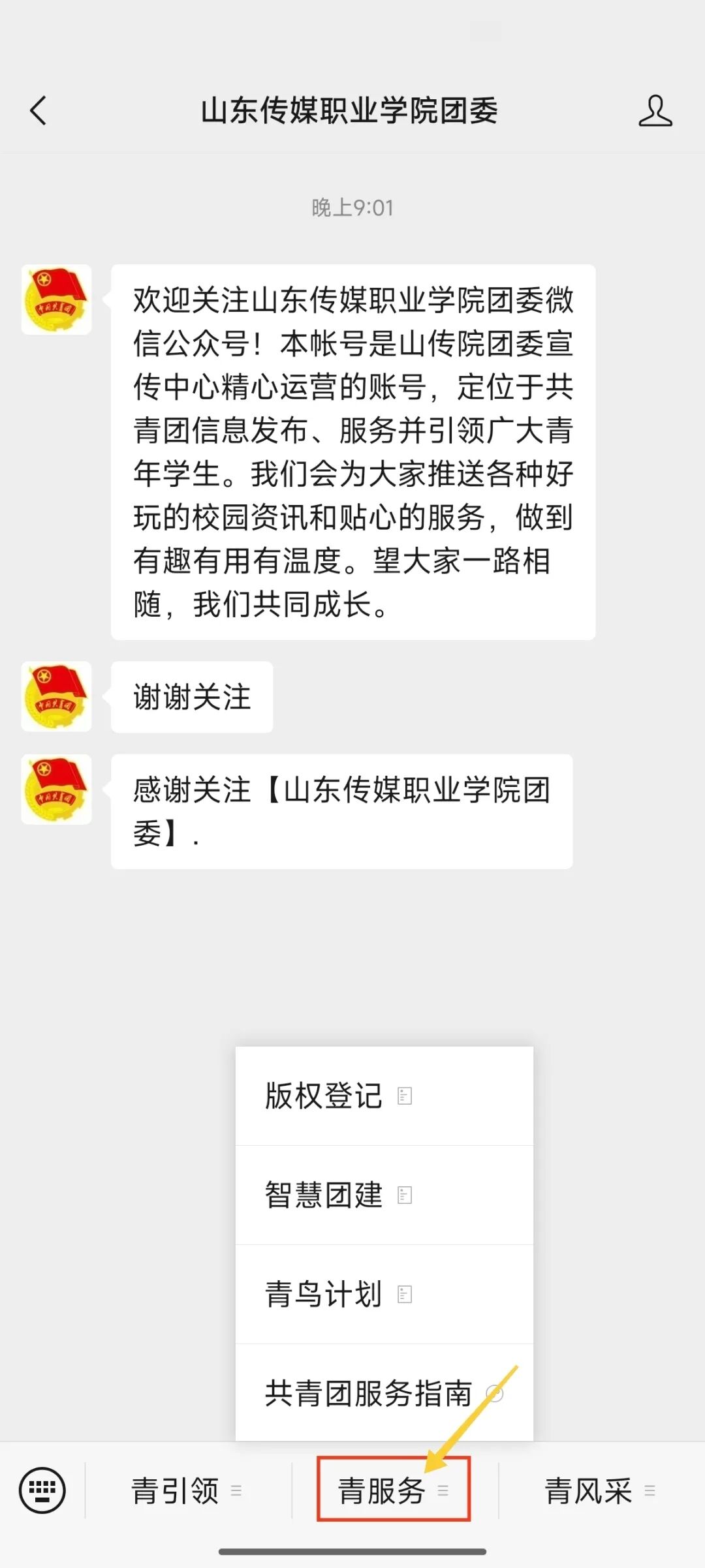This screenshot has width=705, height=1568.
Task: Open the 青鸟计划 entry
Action: click(384, 1294)
